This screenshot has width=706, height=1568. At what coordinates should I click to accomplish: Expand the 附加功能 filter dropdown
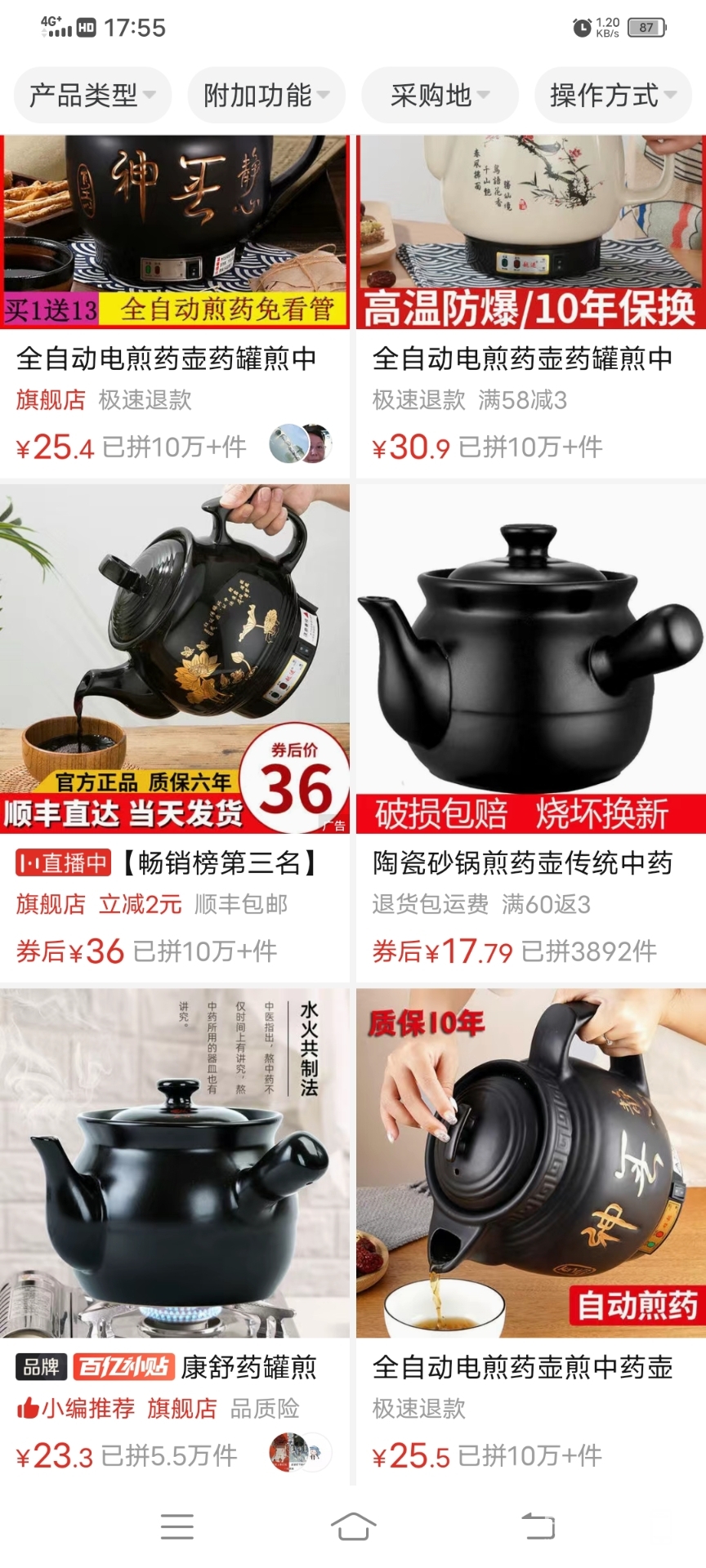point(266,96)
